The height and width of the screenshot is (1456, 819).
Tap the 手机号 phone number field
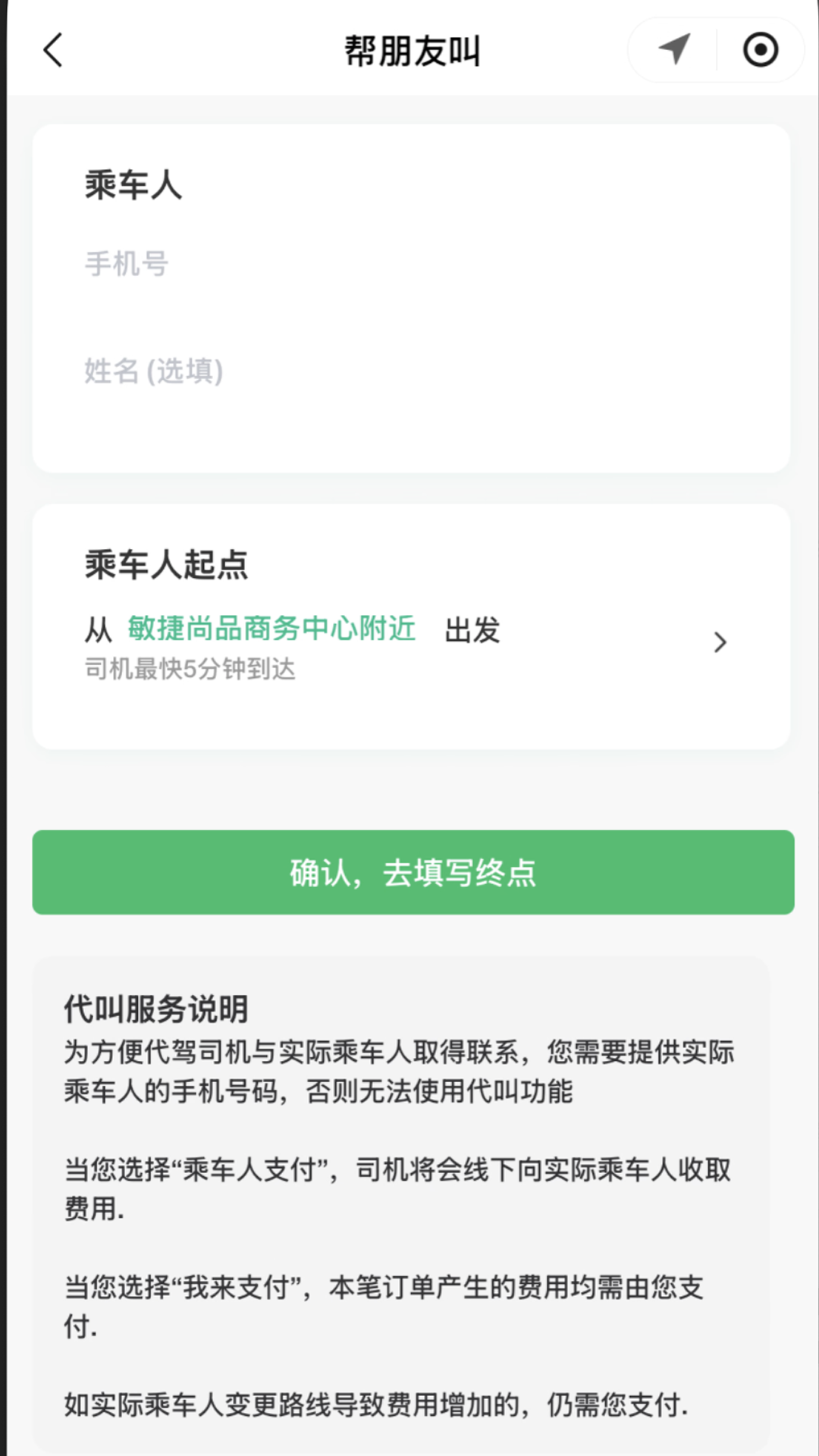(303, 264)
